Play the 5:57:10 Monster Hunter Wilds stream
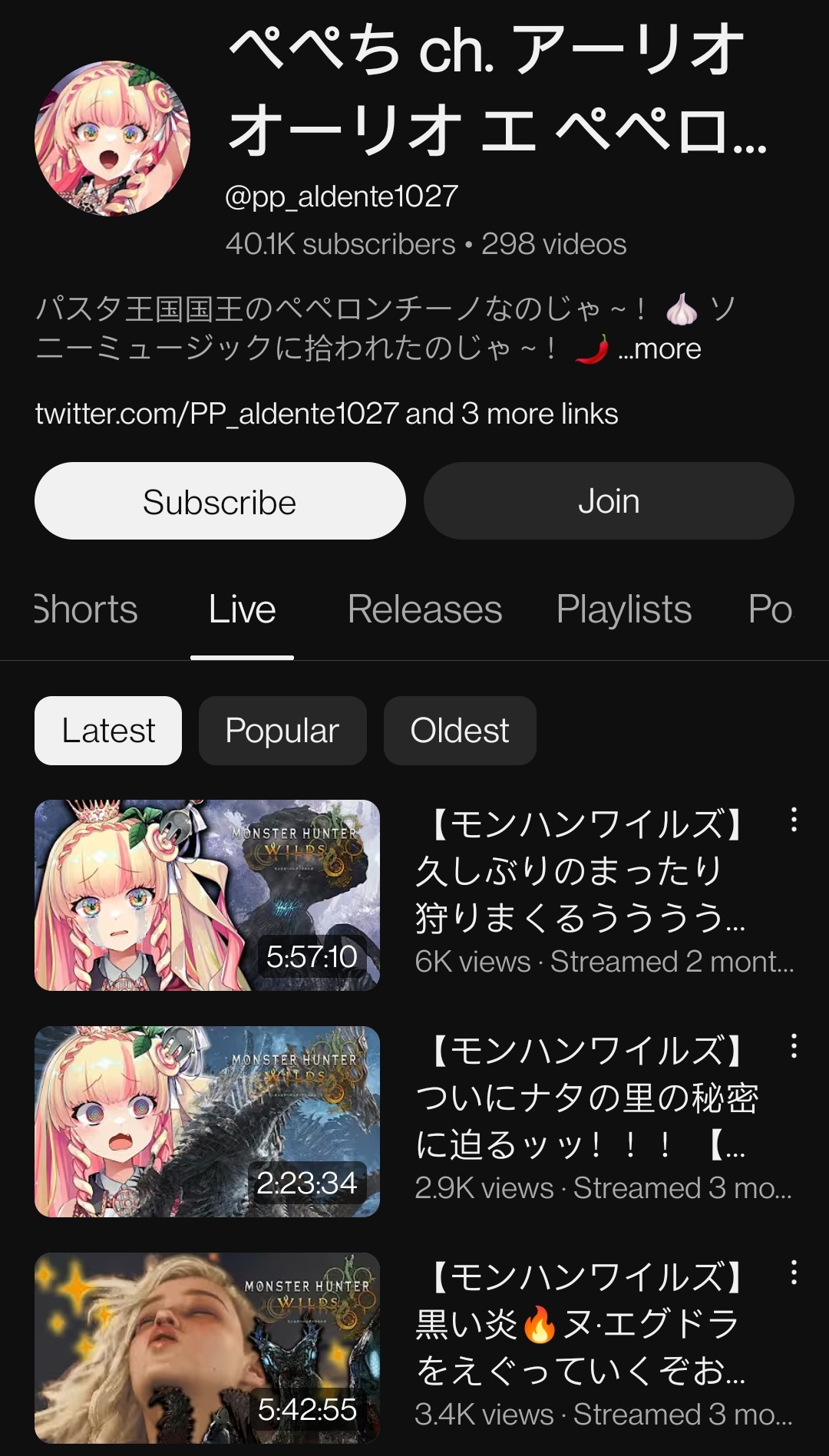 (x=207, y=895)
